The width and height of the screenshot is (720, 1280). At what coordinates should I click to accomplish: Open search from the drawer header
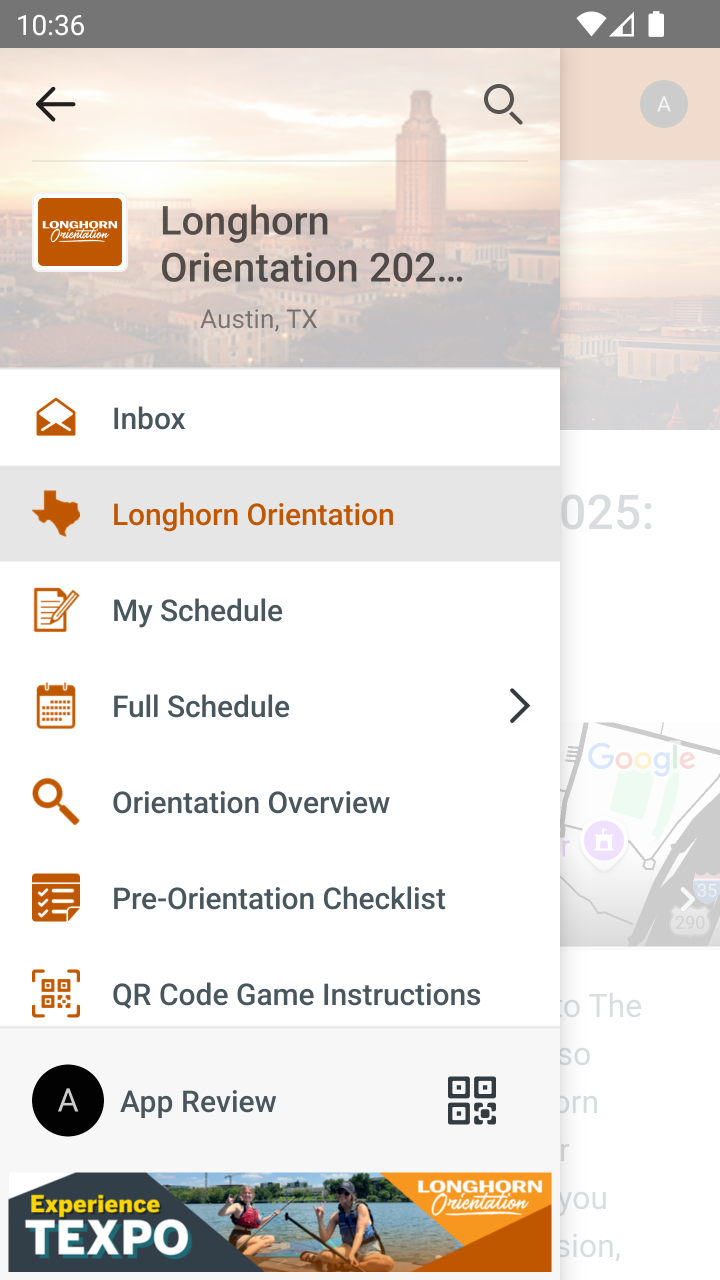(502, 104)
